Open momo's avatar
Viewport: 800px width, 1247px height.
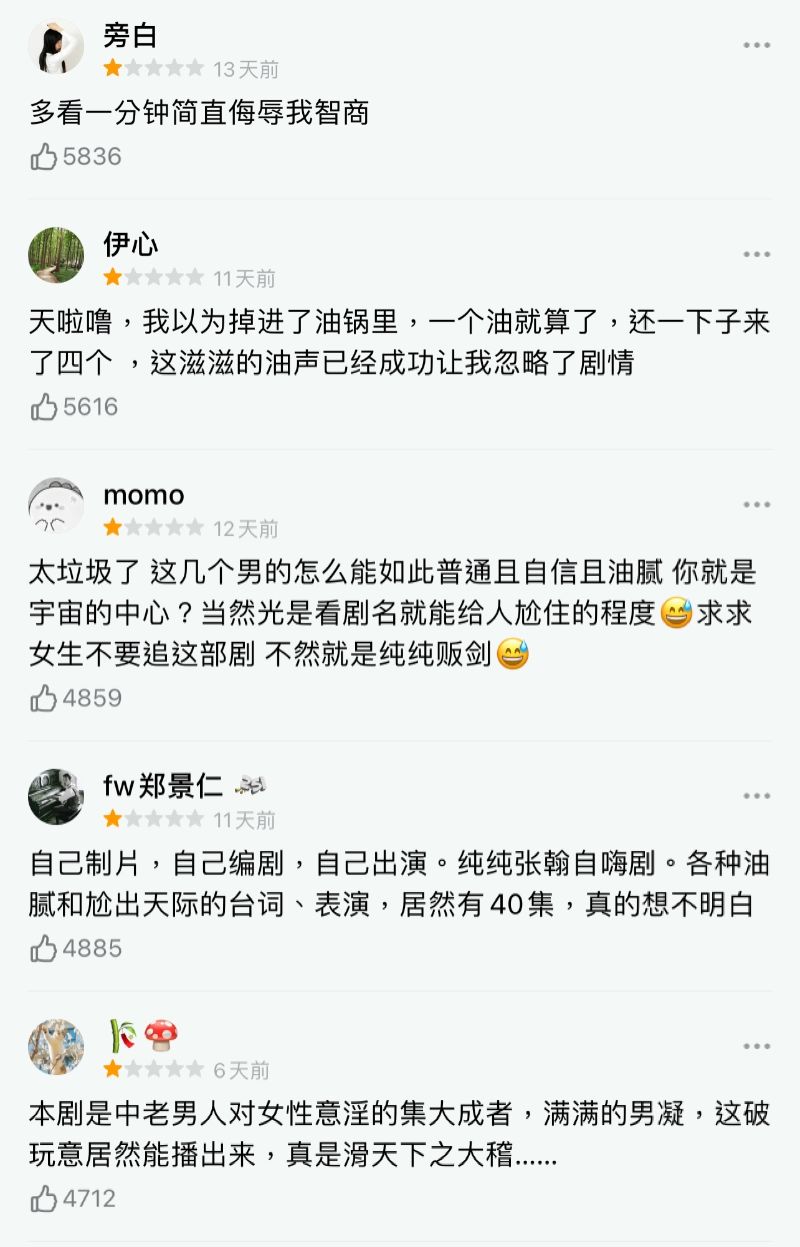click(56, 505)
